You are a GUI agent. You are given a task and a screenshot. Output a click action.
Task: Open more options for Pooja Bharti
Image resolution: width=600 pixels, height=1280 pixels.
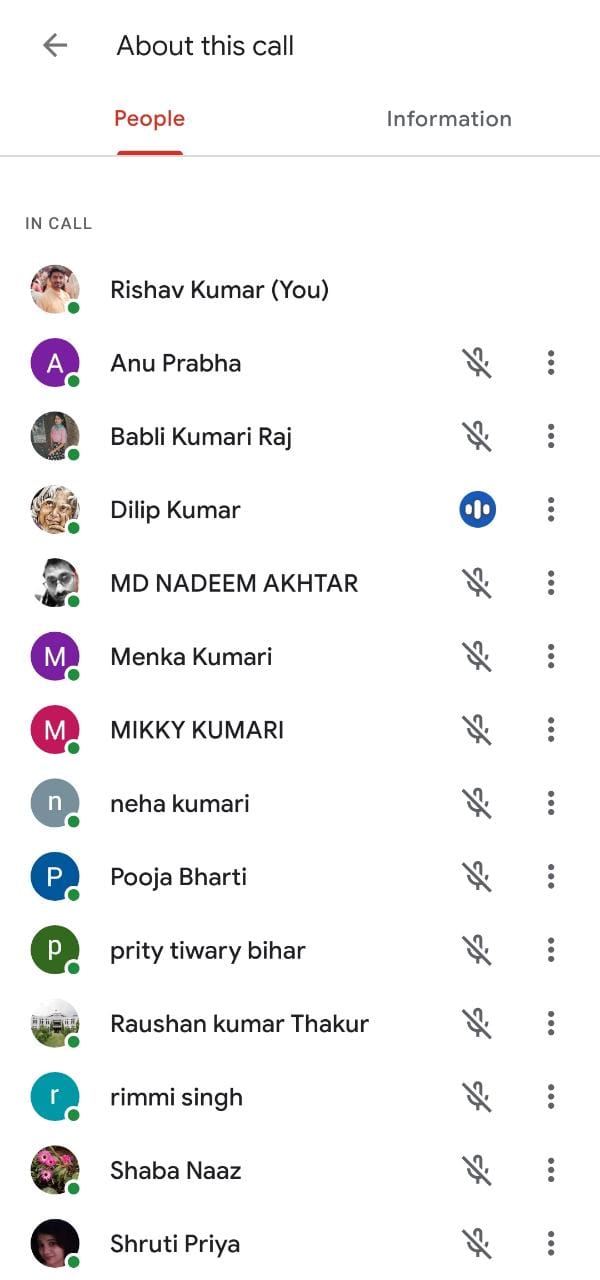551,877
